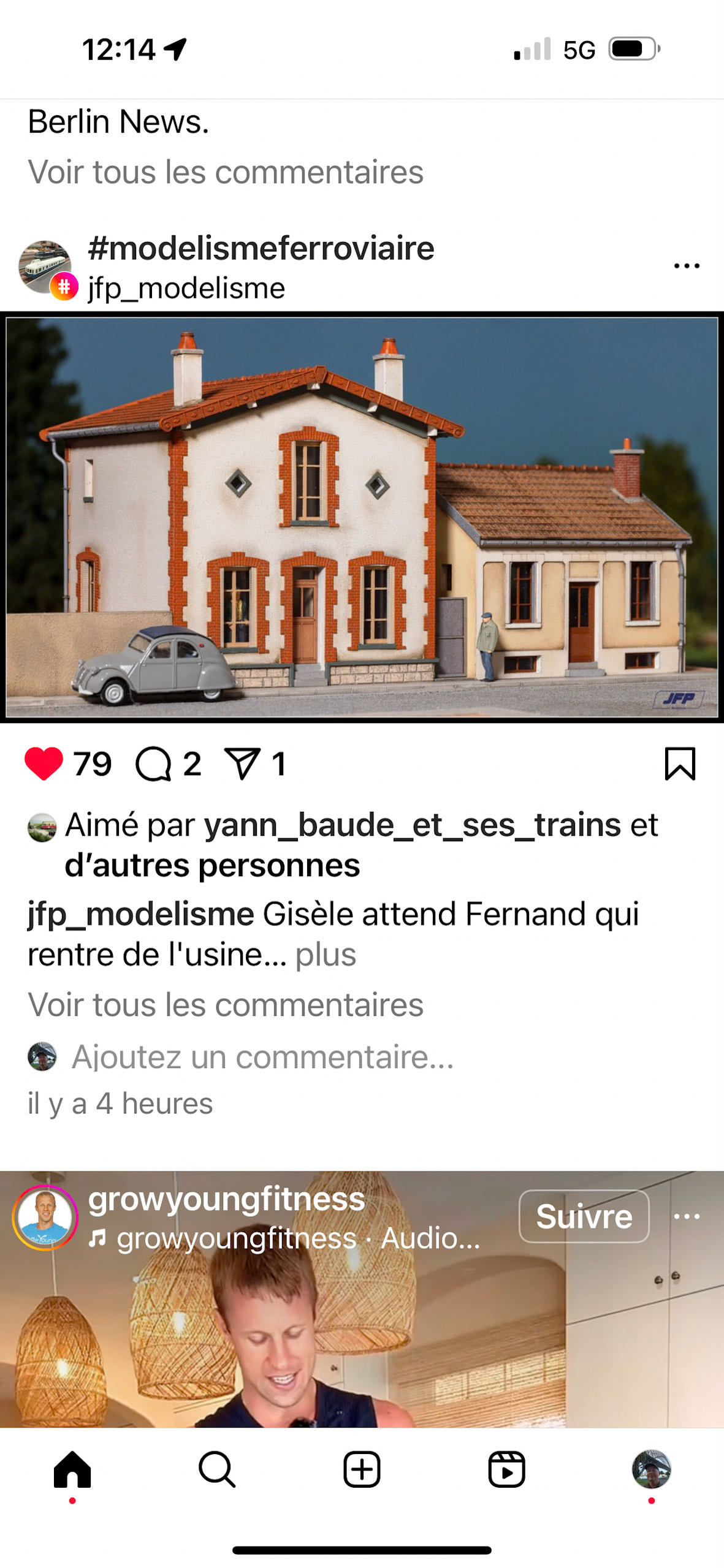Open growyoungfitness profile from reel header
This screenshot has width=724, height=1568.
pos(226,1199)
